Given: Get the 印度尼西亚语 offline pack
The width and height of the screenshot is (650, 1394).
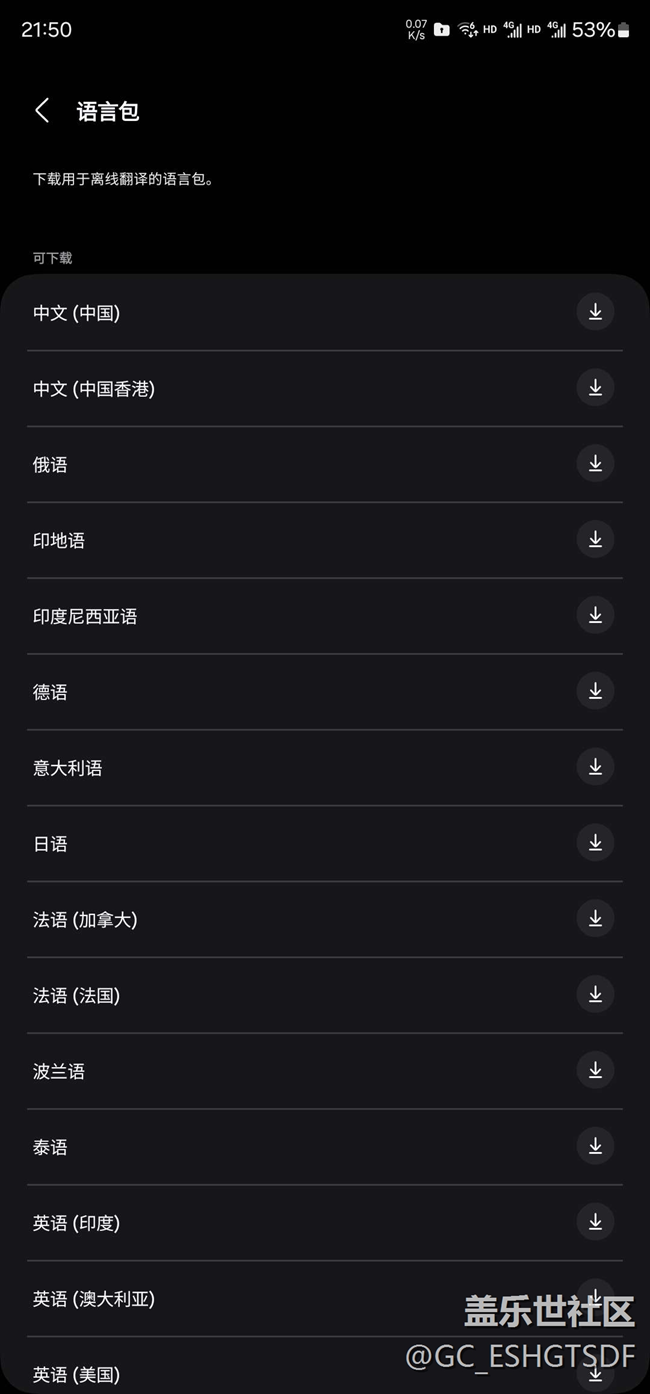Looking at the screenshot, I should (595, 615).
